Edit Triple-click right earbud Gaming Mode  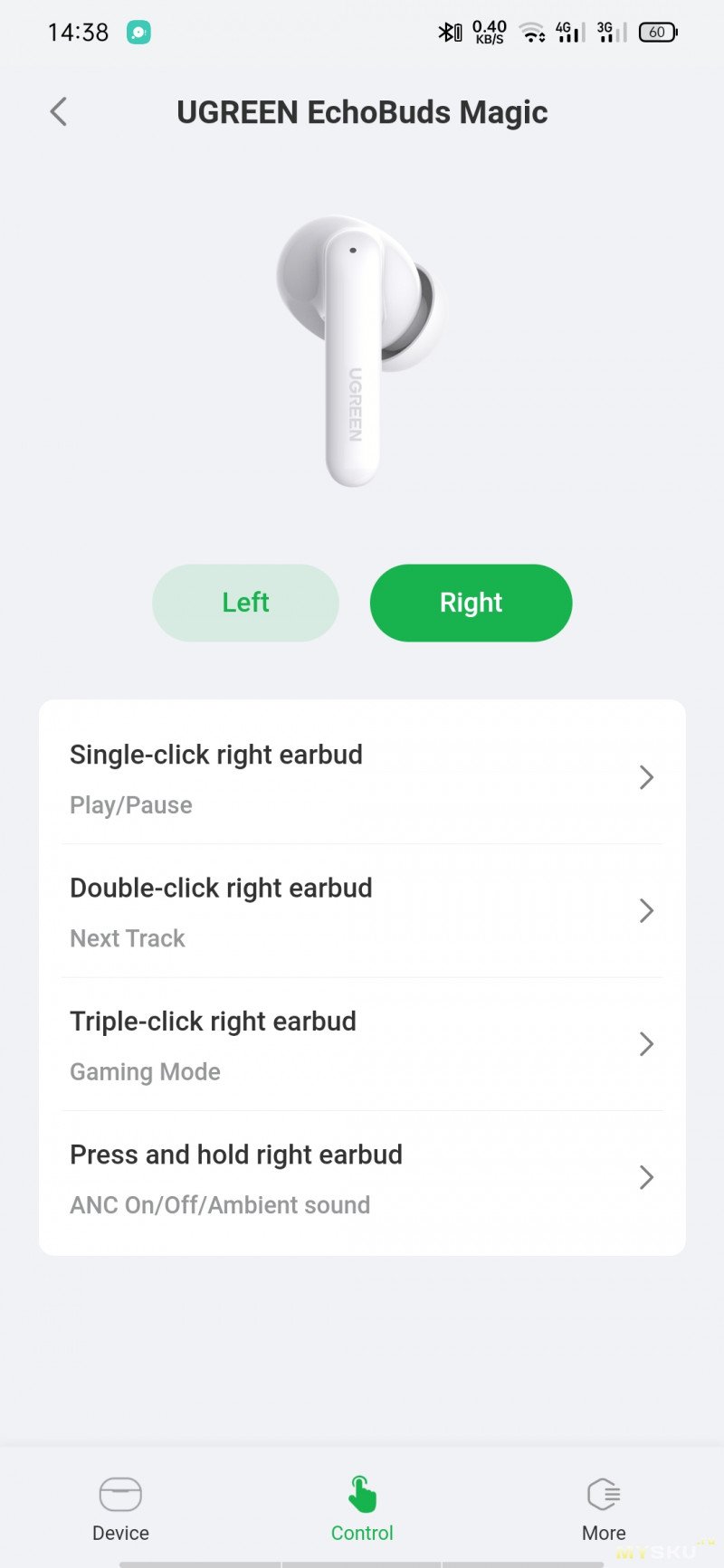point(361,1045)
